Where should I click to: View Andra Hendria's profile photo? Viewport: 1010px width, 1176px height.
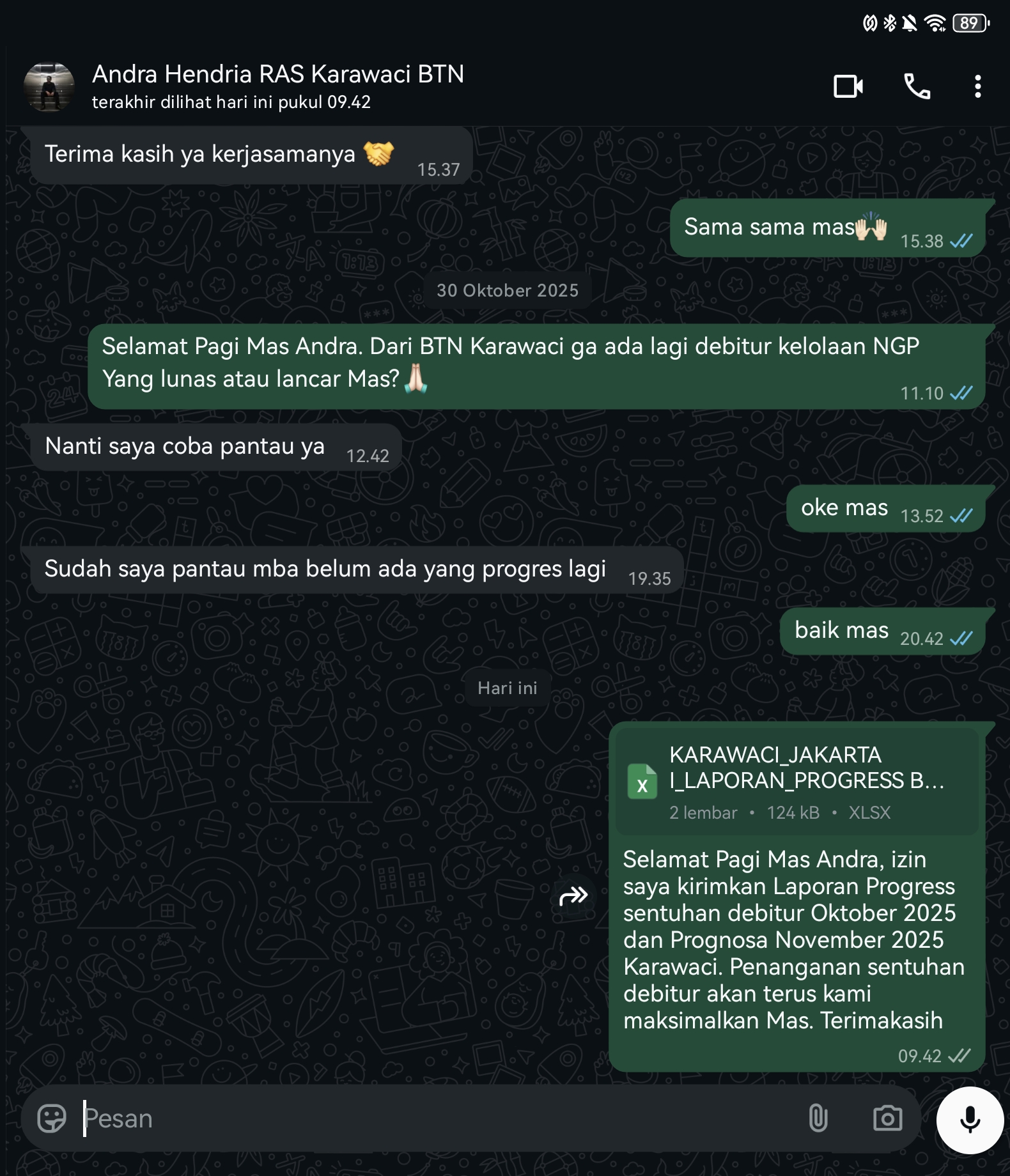pos(49,87)
